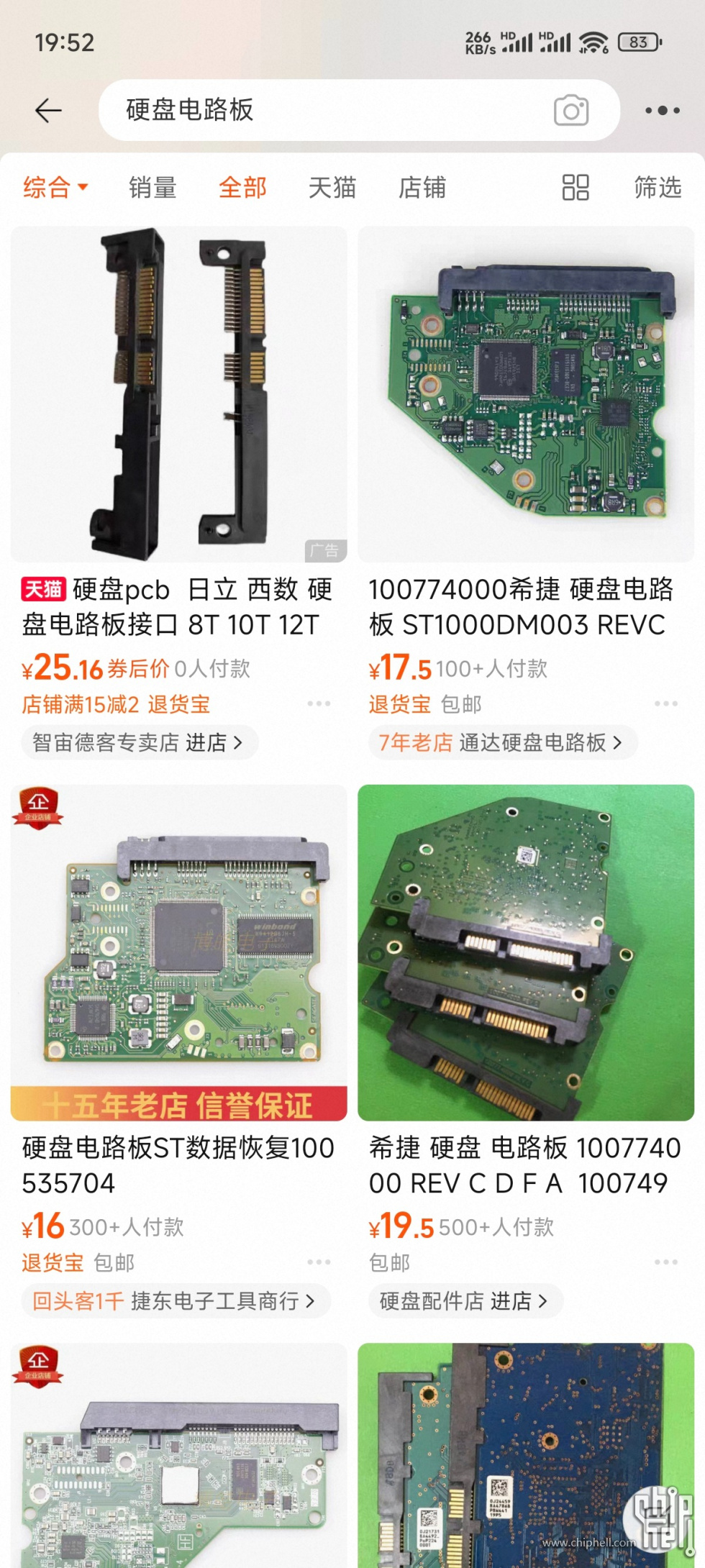Enter 智宙德客专卖店 store
Screen dimensions: 705x1568
(137, 742)
